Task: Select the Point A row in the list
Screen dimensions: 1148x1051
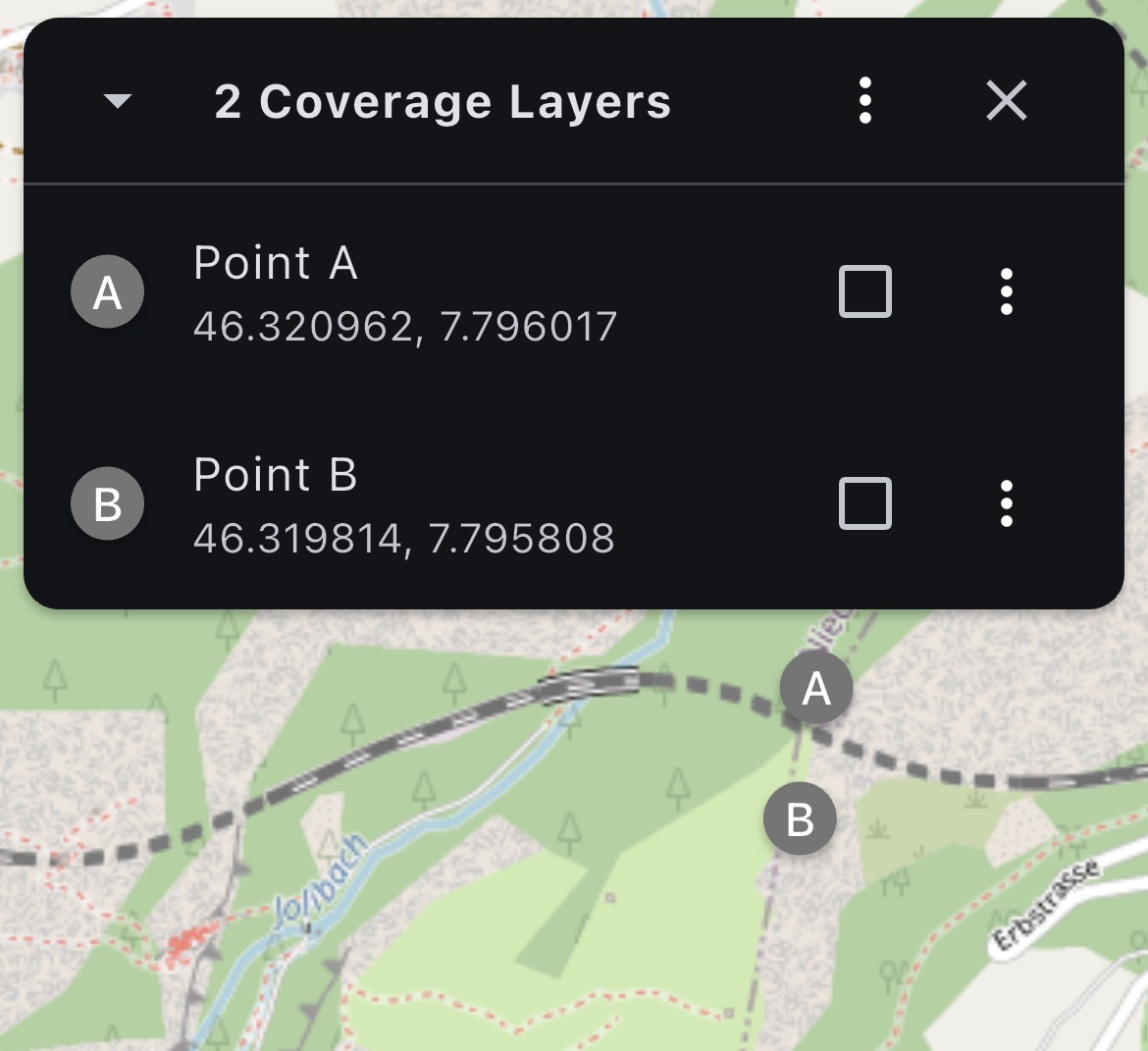Action: pos(404,292)
